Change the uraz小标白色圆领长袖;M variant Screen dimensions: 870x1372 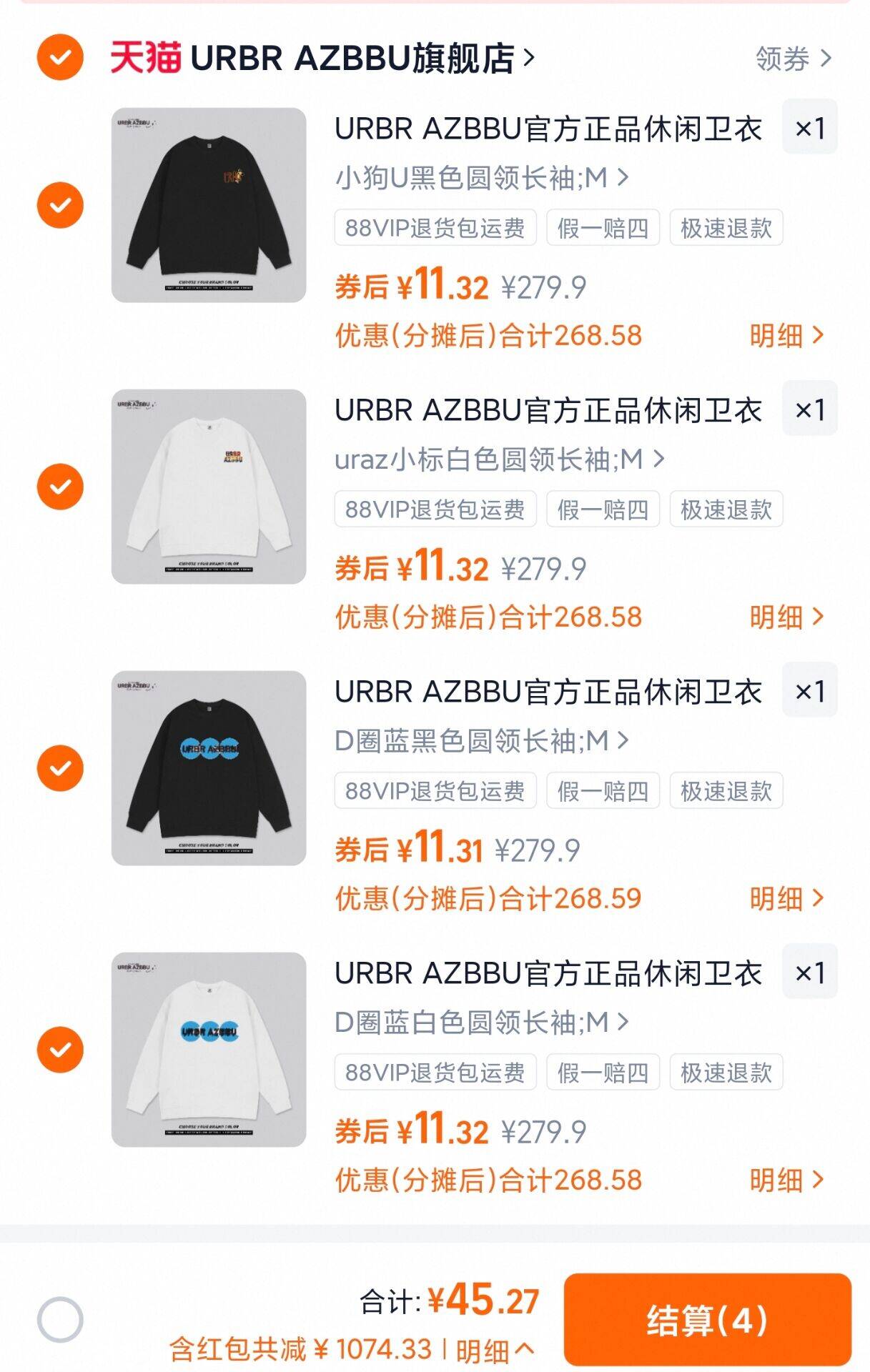499,459
